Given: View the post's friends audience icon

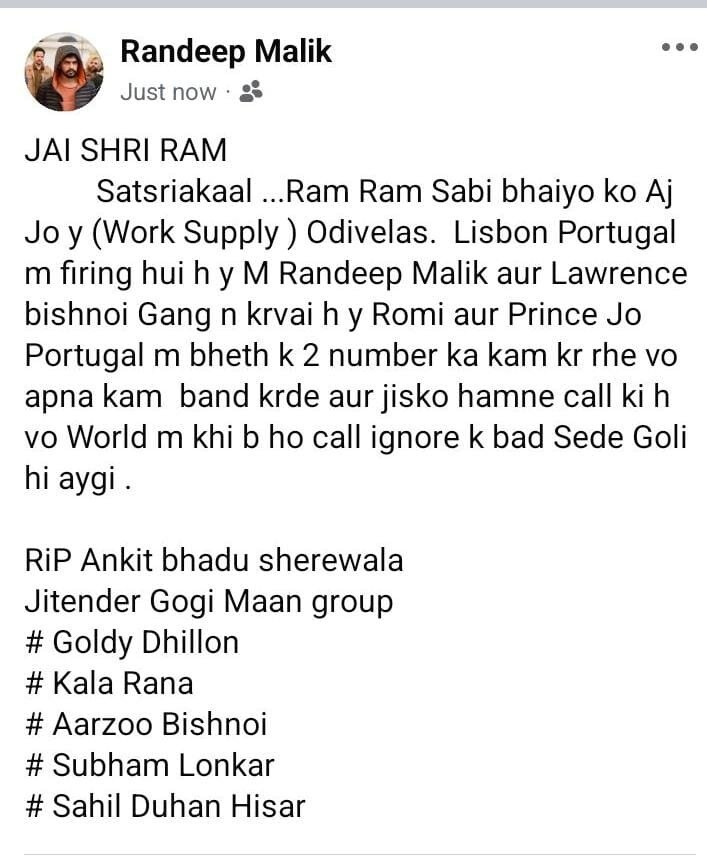Looking at the screenshot, I should coord(251,92).
